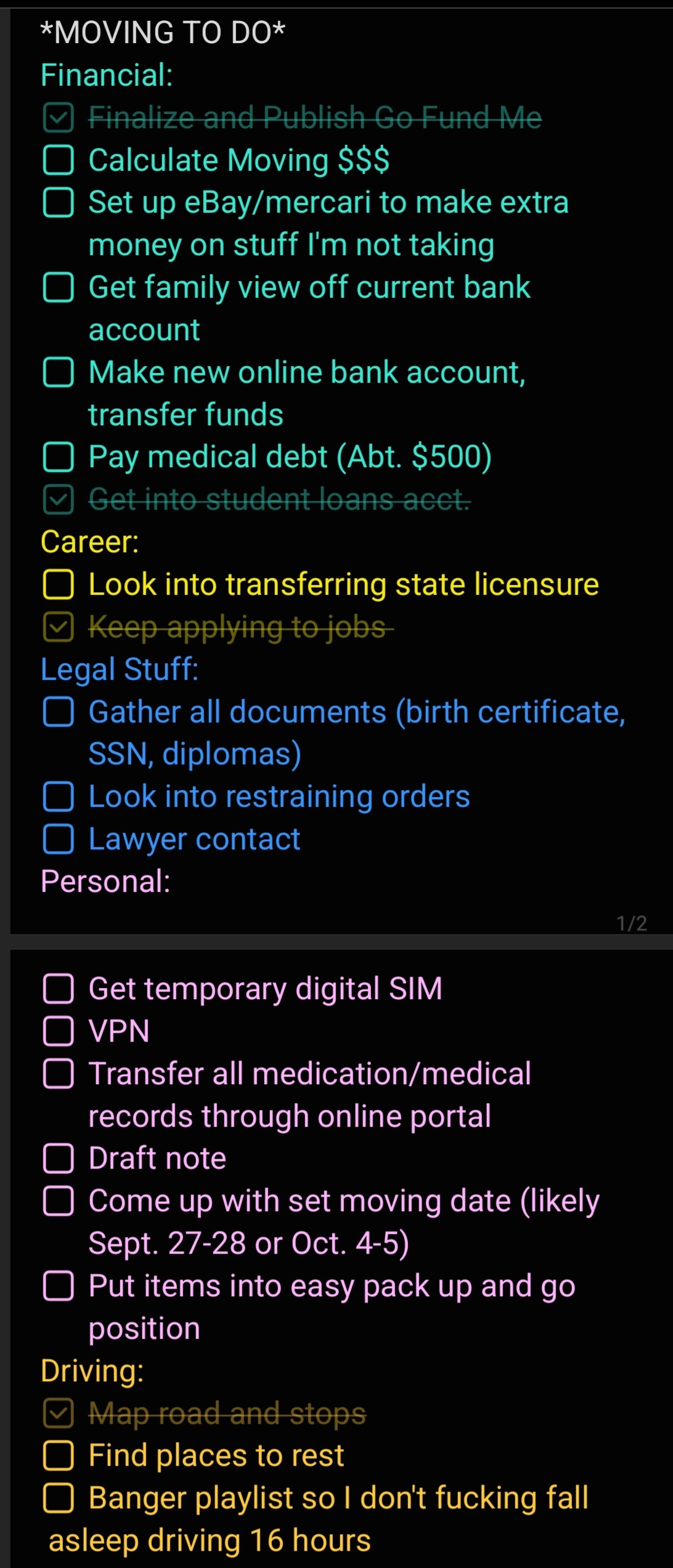
Task: Uncheck 'Keep applying to jobs'
Action: pos(59,627)
